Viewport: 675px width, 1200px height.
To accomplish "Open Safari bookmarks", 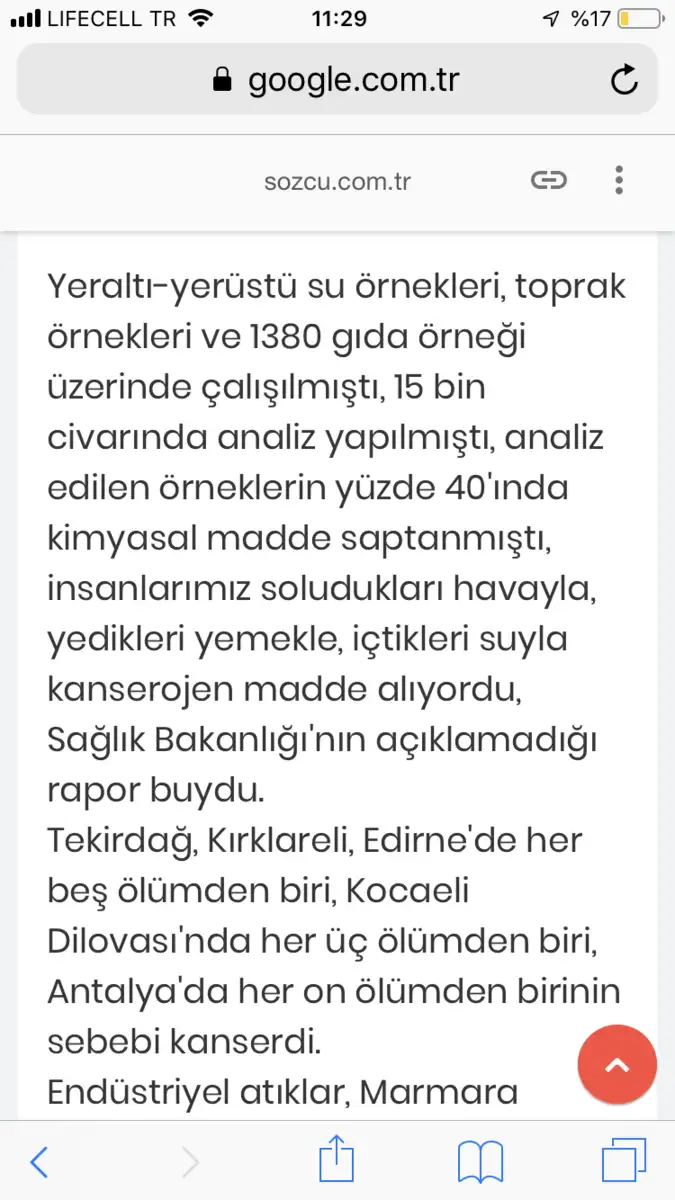I will pyautogui.click(x=480, y=1162).
